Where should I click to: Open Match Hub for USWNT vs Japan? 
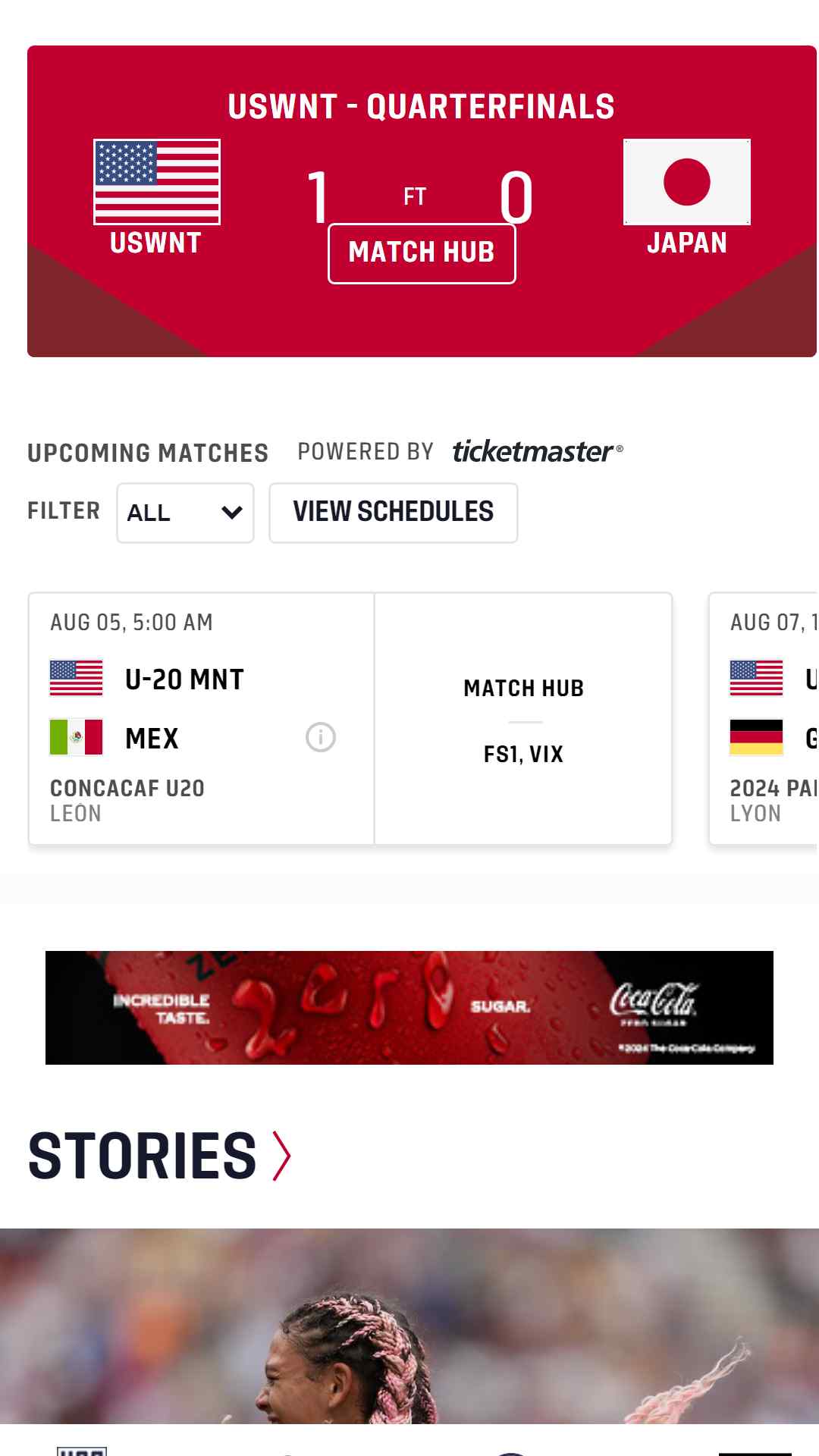pos(422,253)
